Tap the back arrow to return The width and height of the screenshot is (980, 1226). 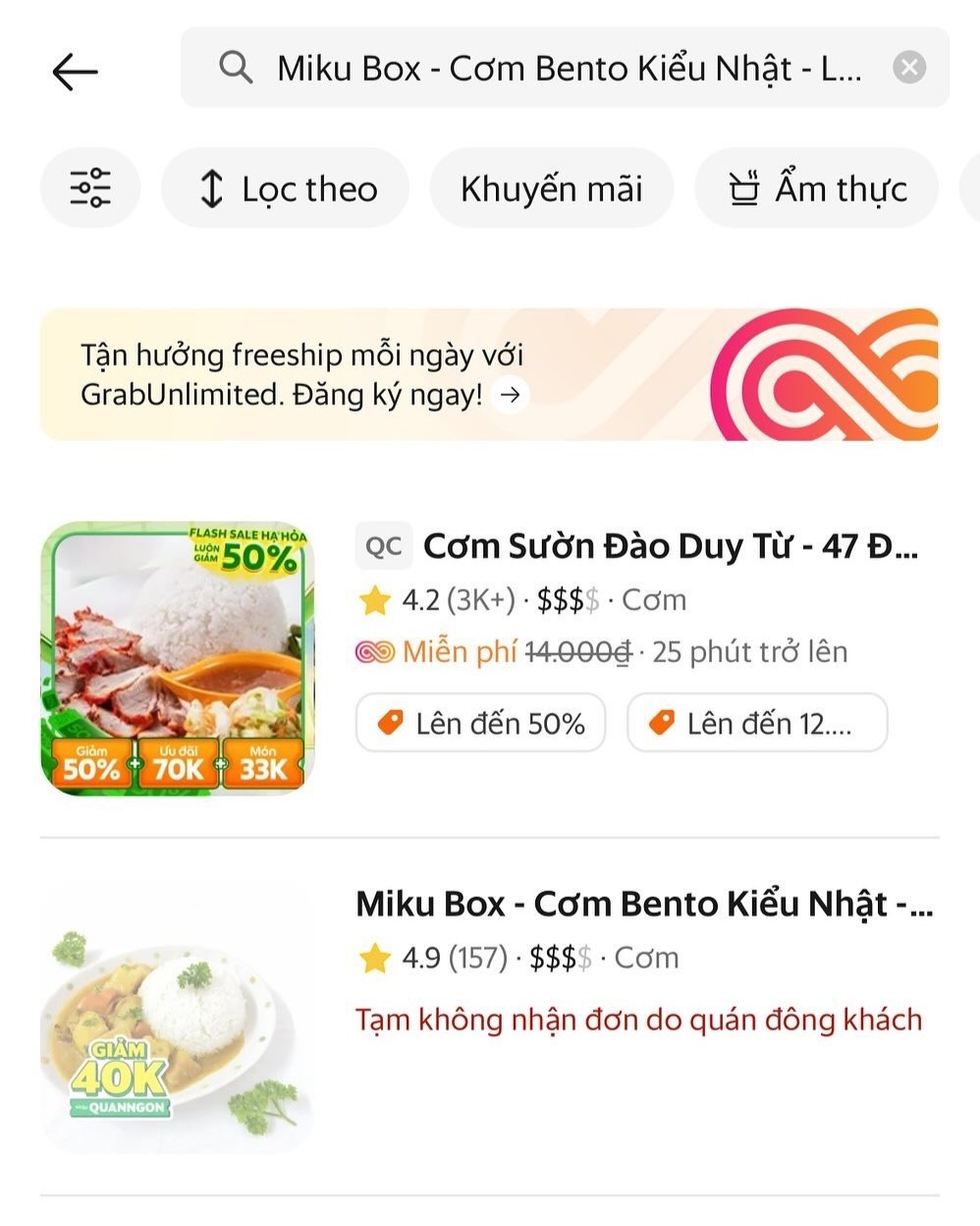(75, 70)
